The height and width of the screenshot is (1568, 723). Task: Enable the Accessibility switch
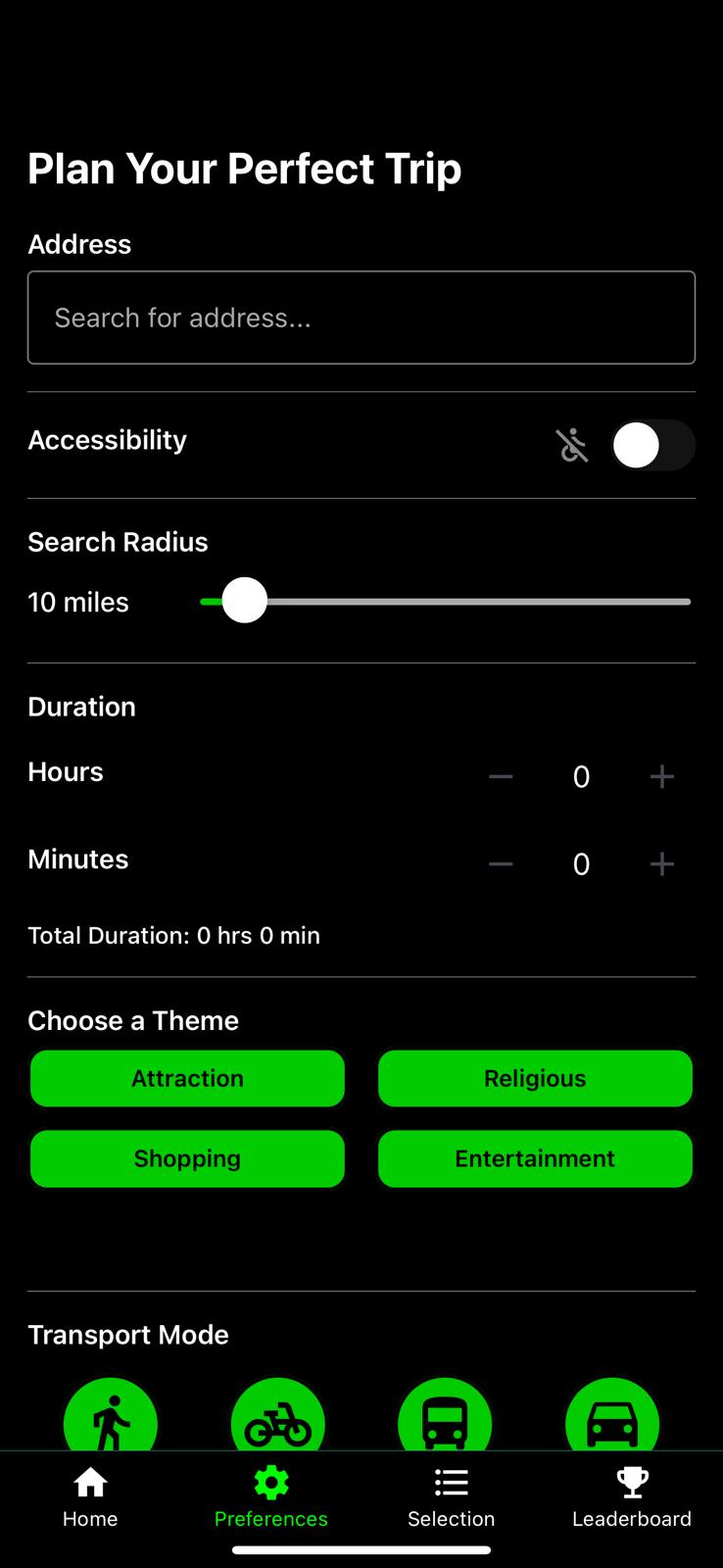(652, 446)
